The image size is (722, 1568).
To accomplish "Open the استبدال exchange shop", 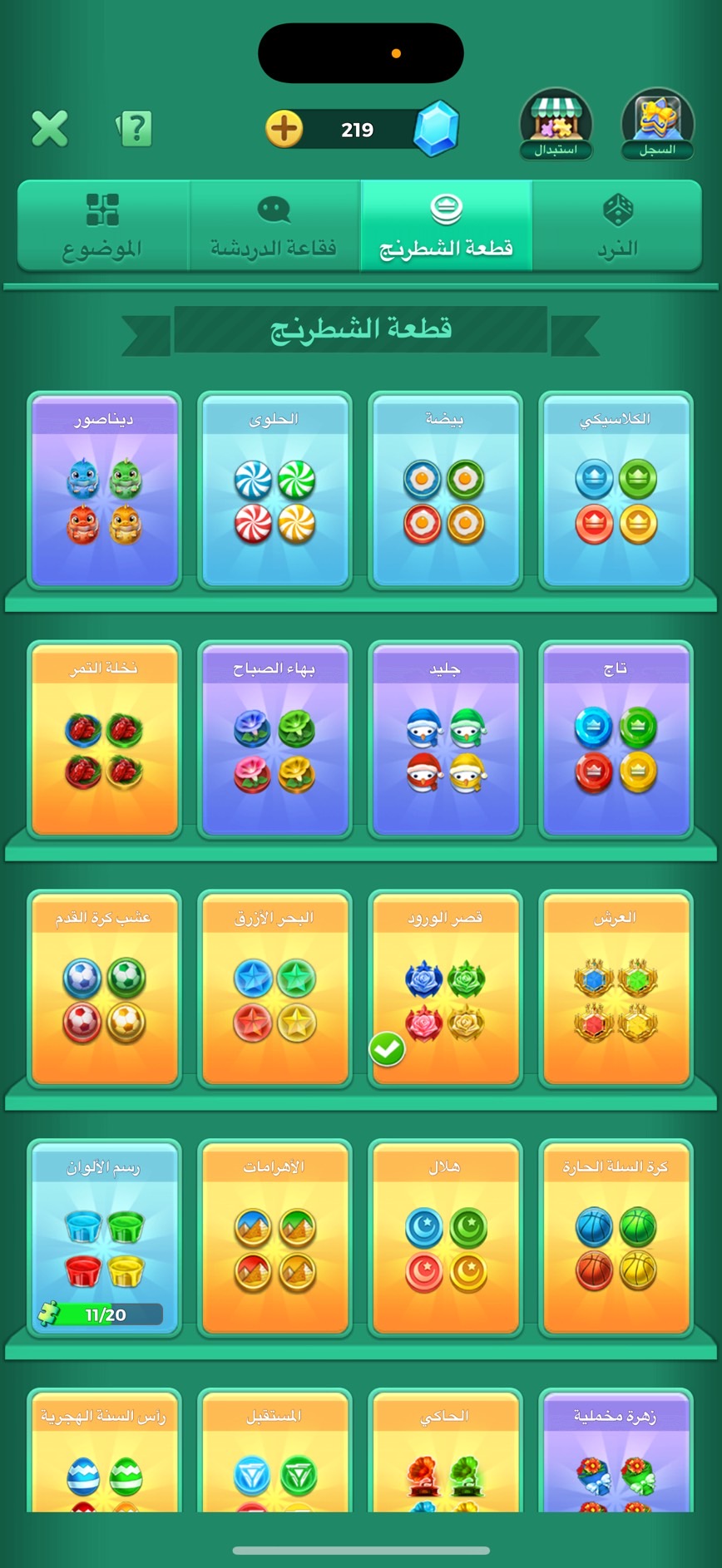I will (556, 125).
